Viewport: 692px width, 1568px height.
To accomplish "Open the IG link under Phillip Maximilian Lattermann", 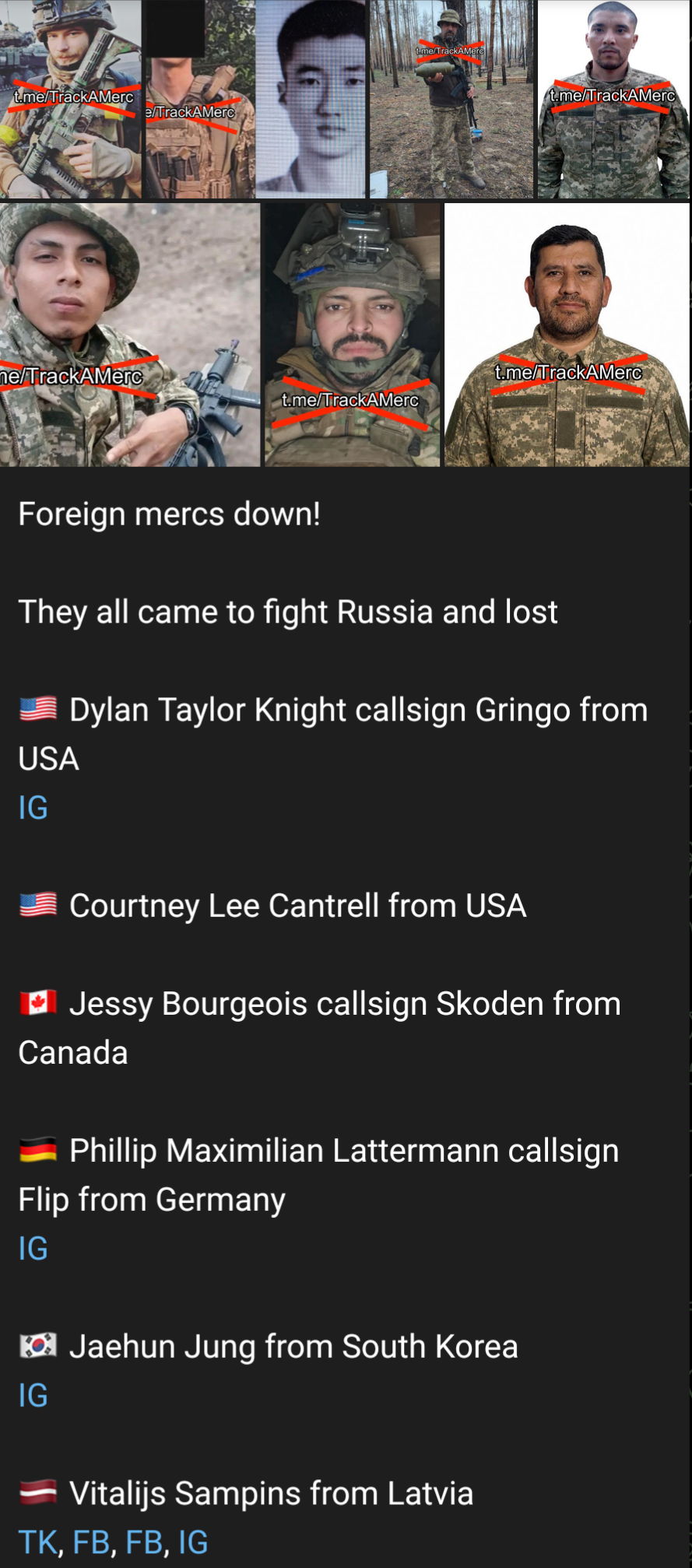I will 33,1249.
